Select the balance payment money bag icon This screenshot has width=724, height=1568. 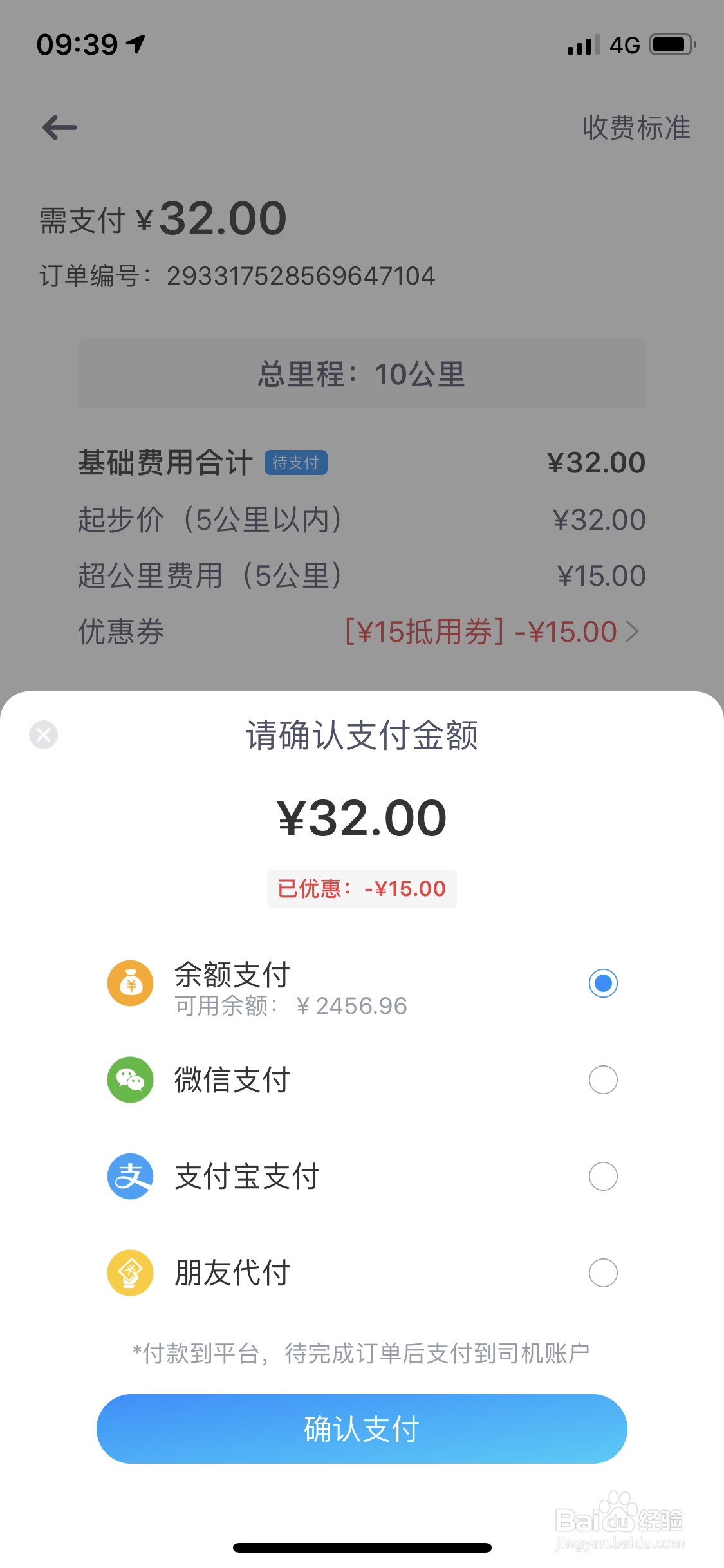(x=131, y=983)
